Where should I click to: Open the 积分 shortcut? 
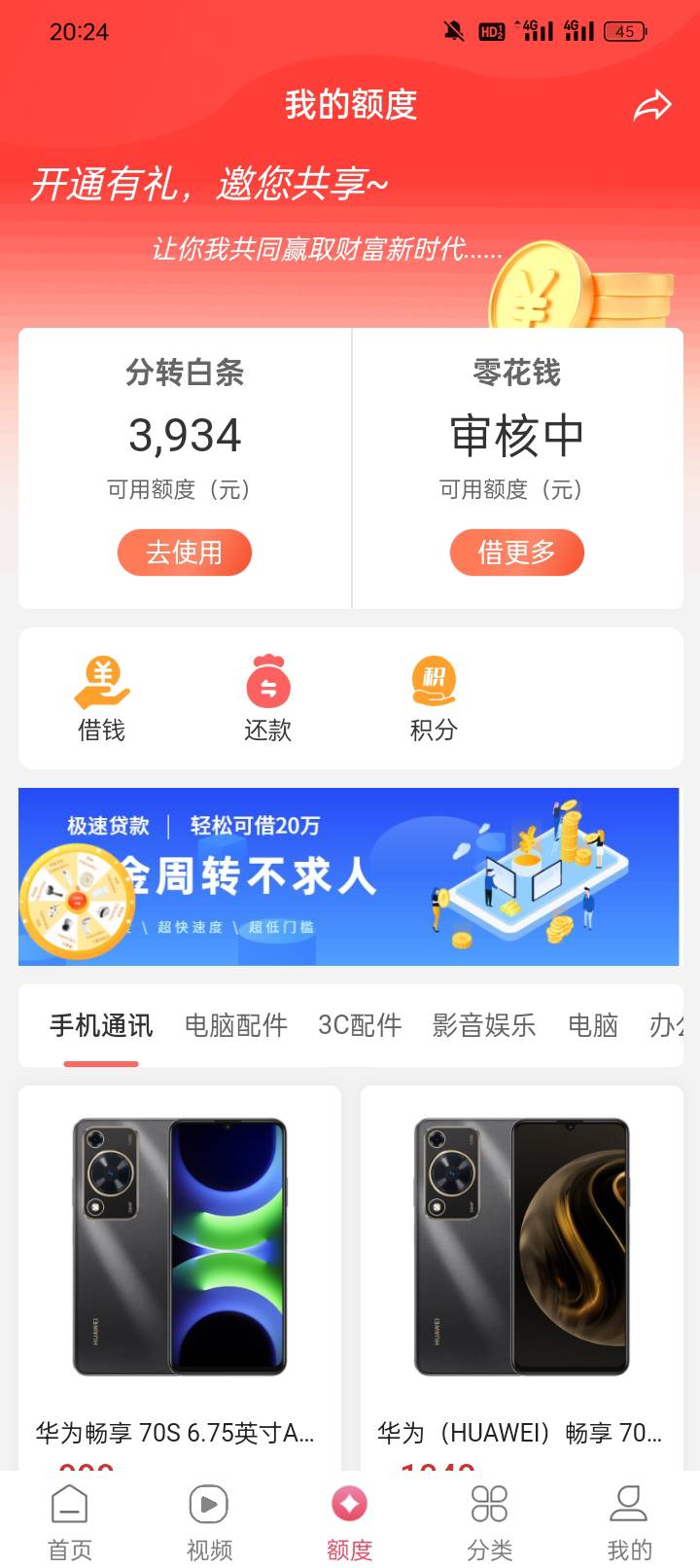point(434,700)
